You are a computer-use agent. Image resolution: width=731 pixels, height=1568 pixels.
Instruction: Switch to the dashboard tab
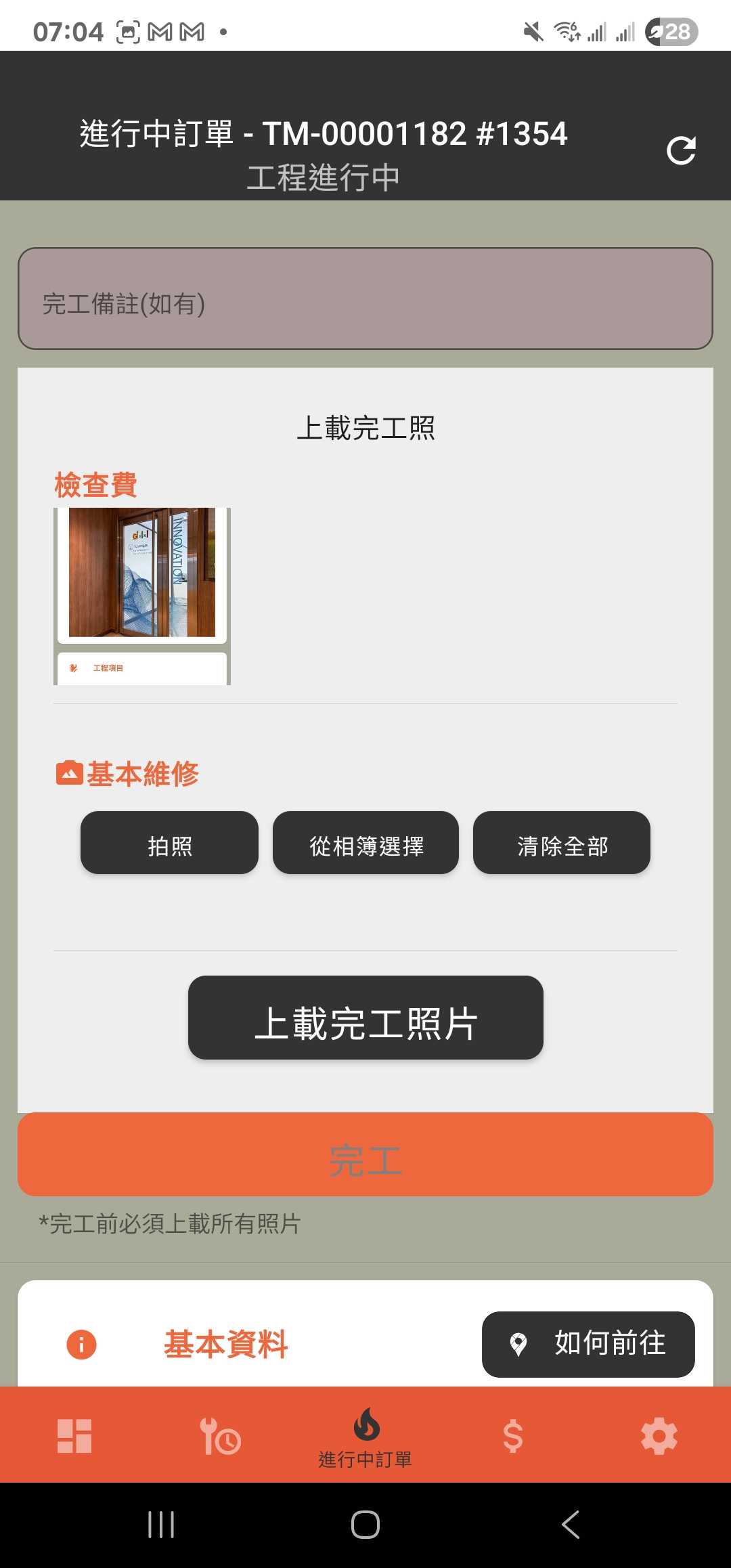point(74,1435)
